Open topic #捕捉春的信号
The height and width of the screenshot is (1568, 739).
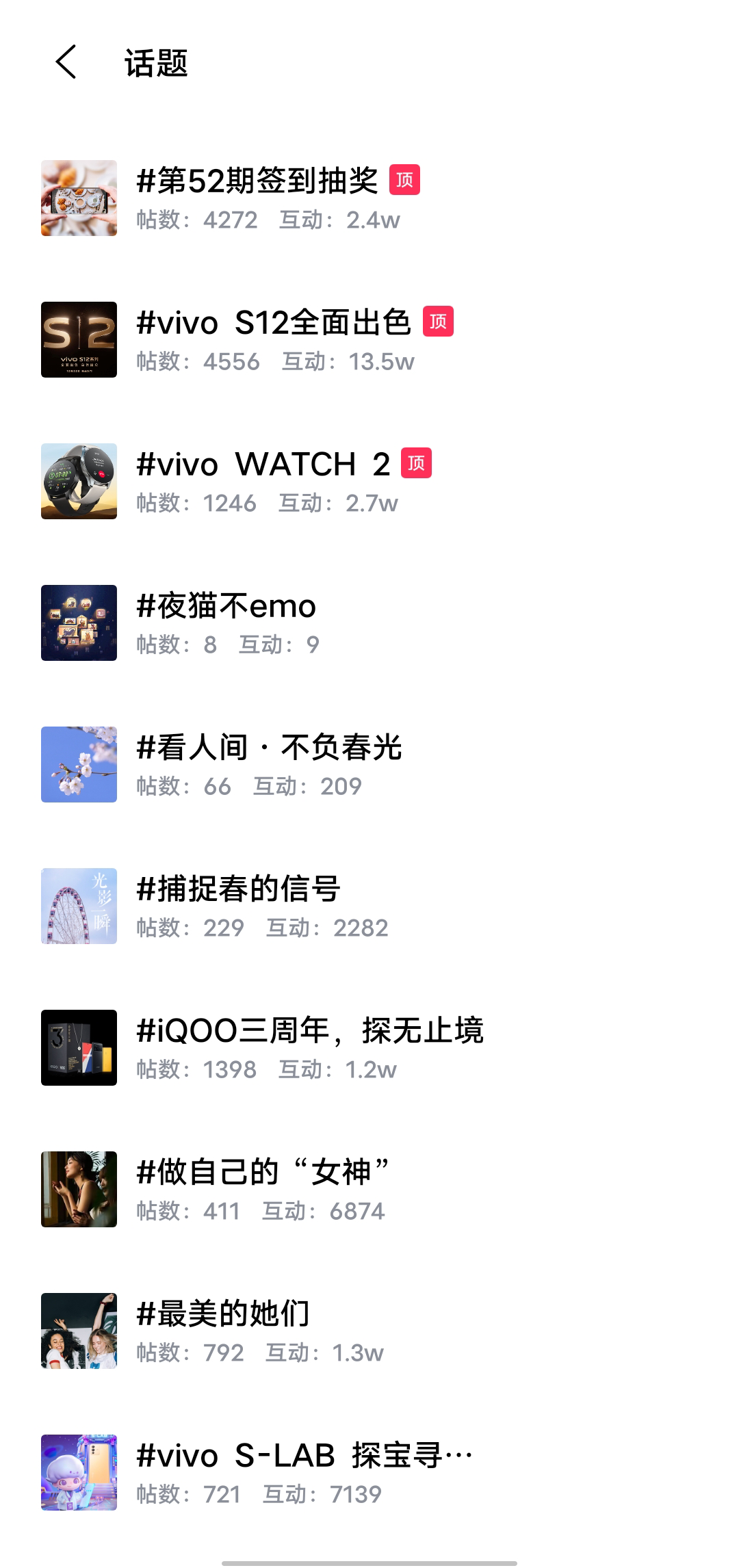pos(239,890)
